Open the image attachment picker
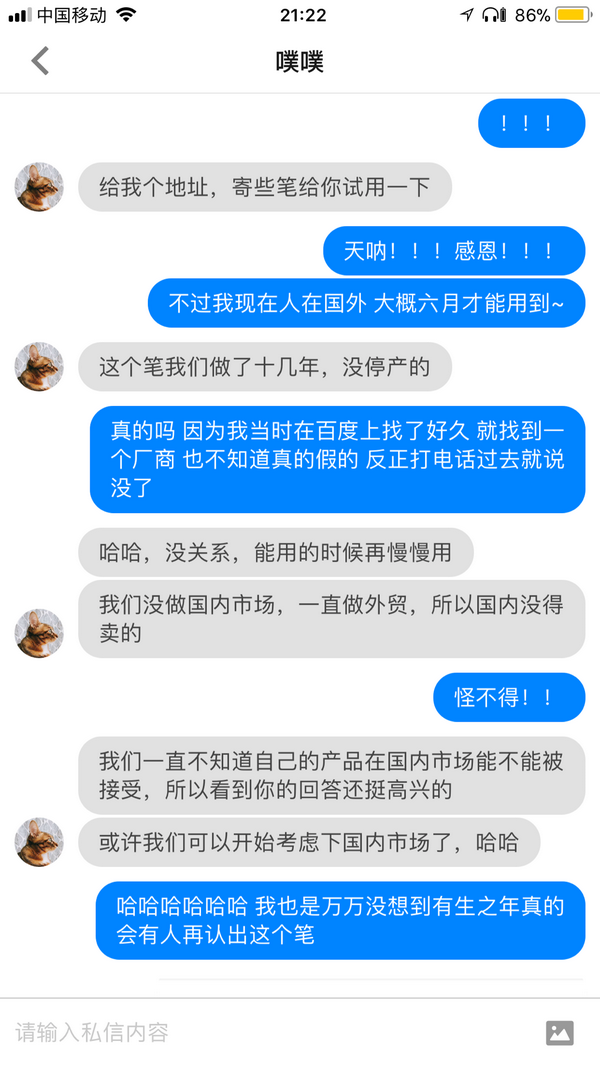Screen dimensions: 600x1067 click(559, 1033)
